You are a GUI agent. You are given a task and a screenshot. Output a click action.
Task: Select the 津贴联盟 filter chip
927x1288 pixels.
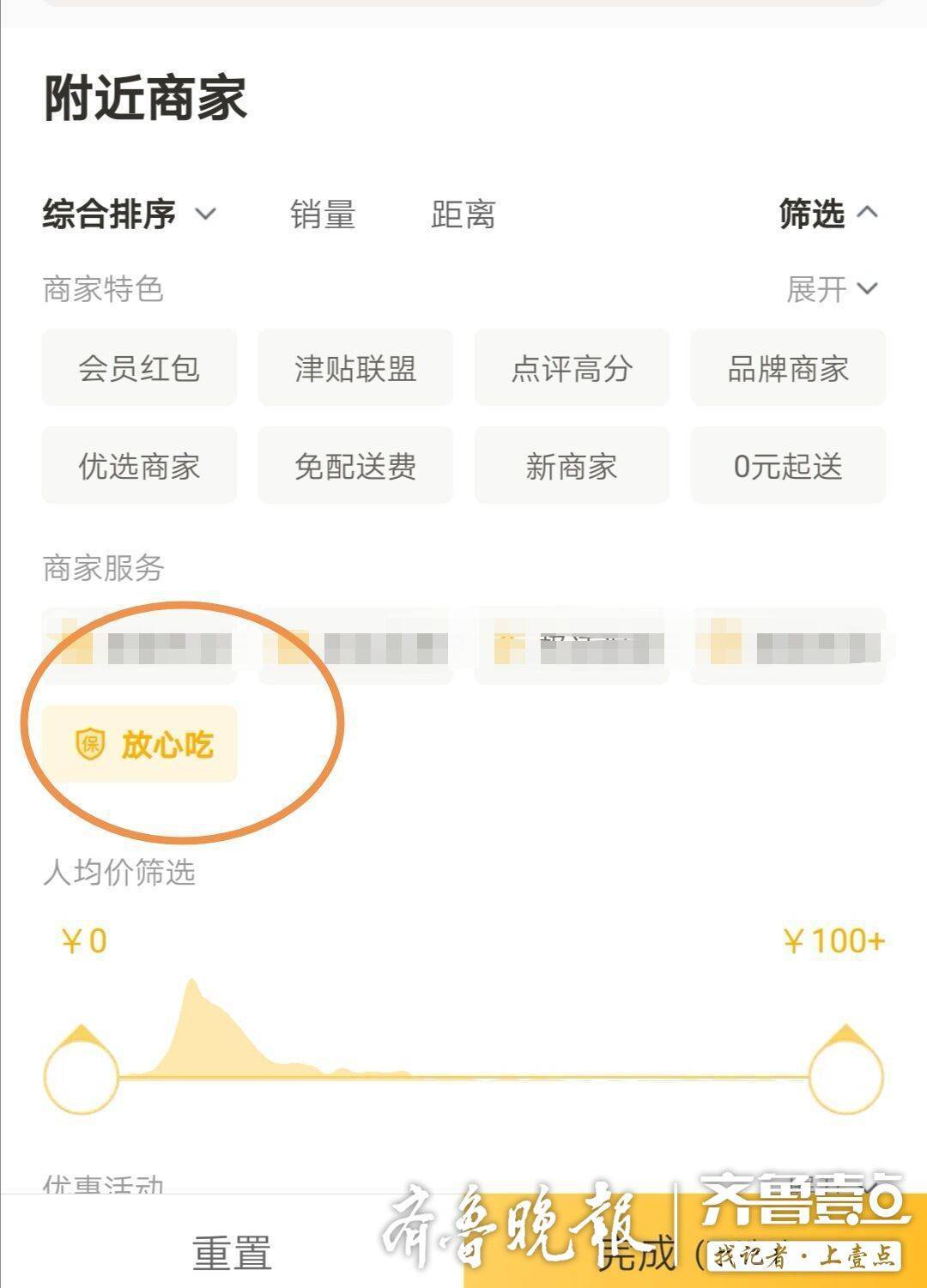point(355,368)
